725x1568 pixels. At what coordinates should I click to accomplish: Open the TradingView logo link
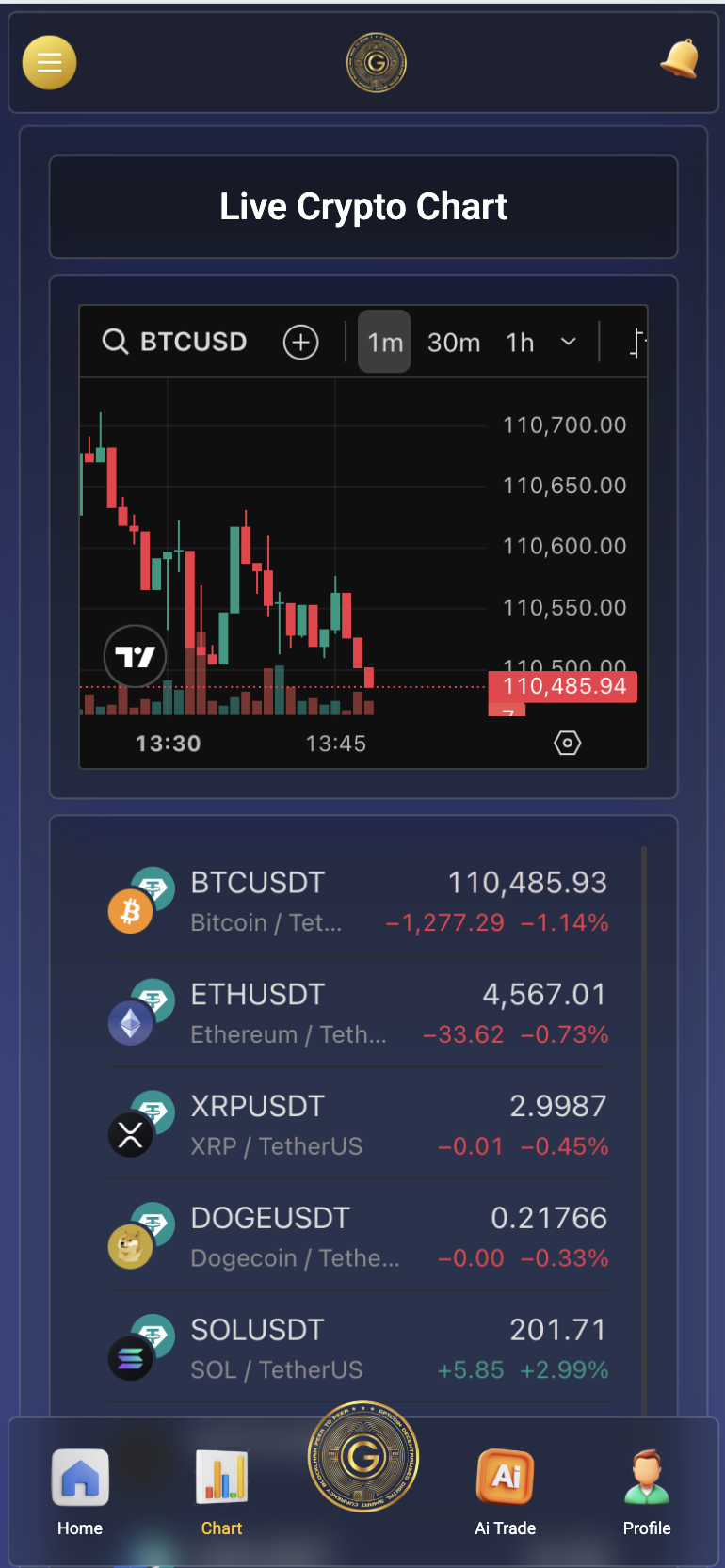point(135,656)
